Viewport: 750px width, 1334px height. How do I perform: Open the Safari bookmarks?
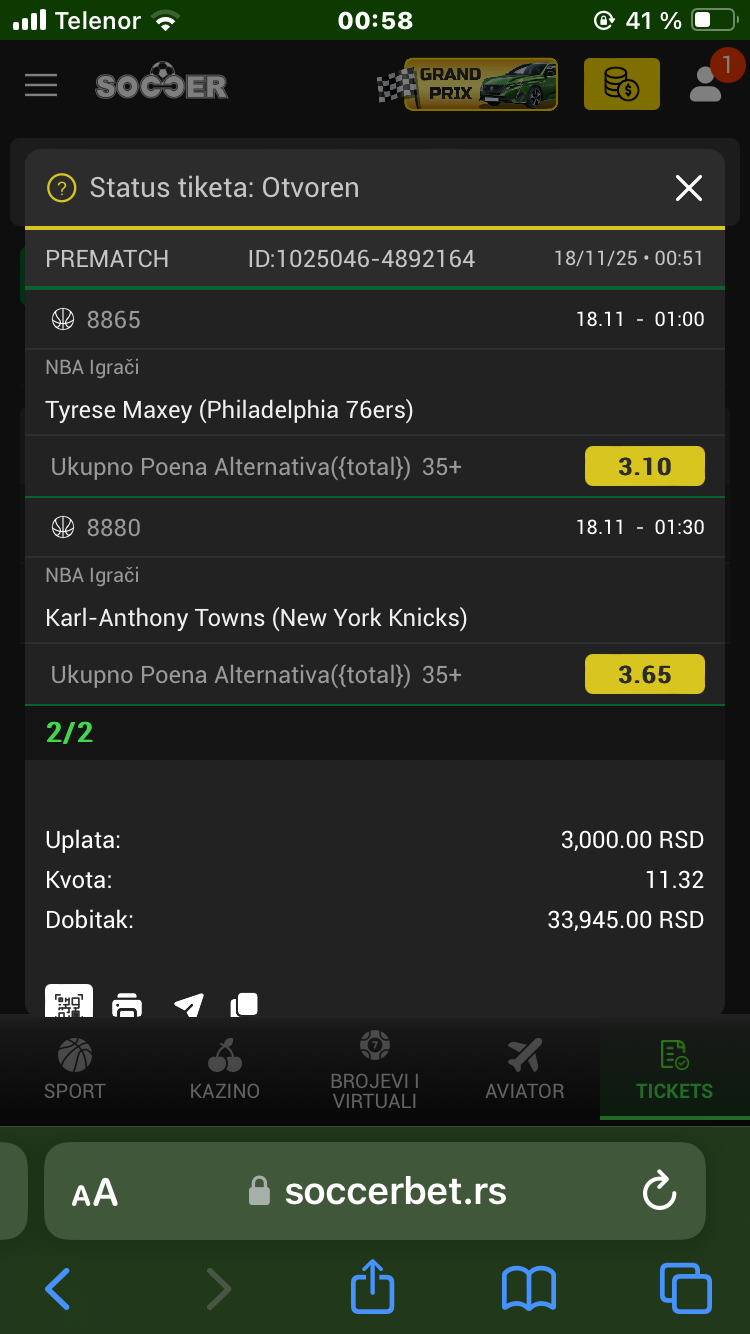pyautogui.click(x=528, y=1288)
